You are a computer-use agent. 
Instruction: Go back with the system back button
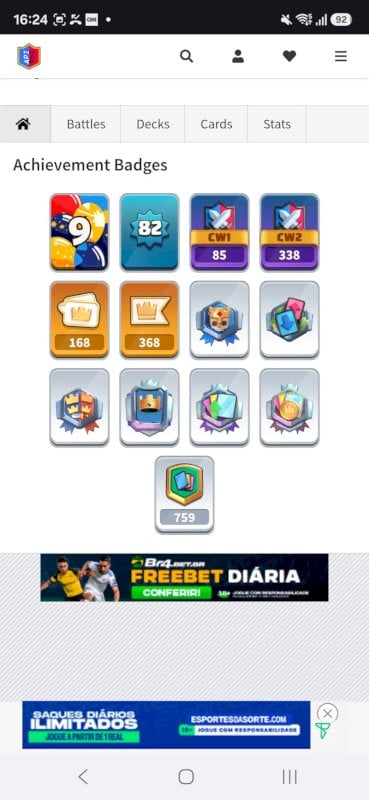(83, 777)
